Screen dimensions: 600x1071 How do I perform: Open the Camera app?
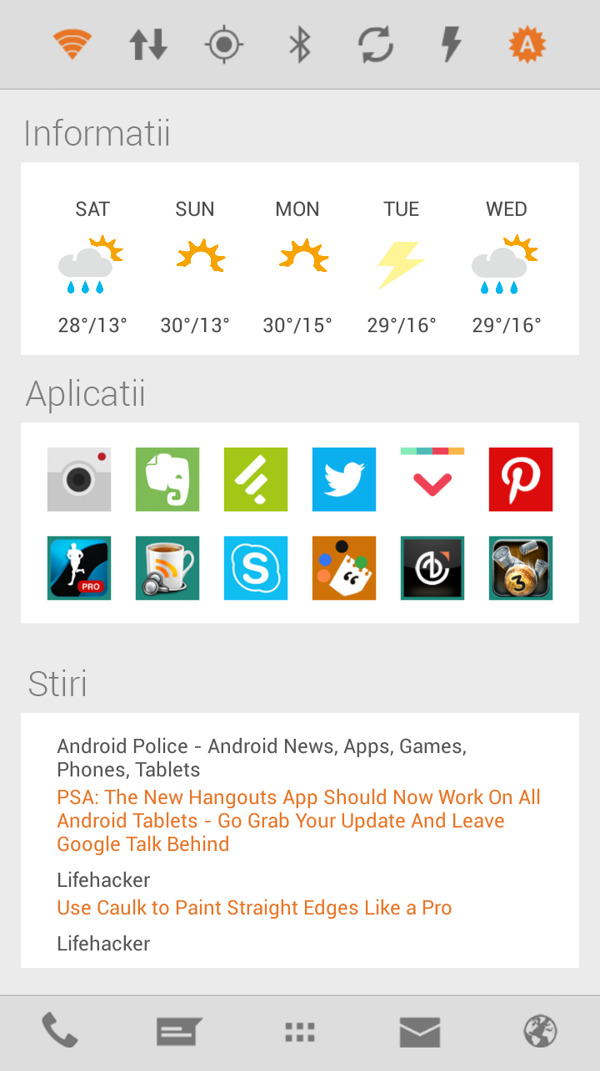[x=79, y=479]
